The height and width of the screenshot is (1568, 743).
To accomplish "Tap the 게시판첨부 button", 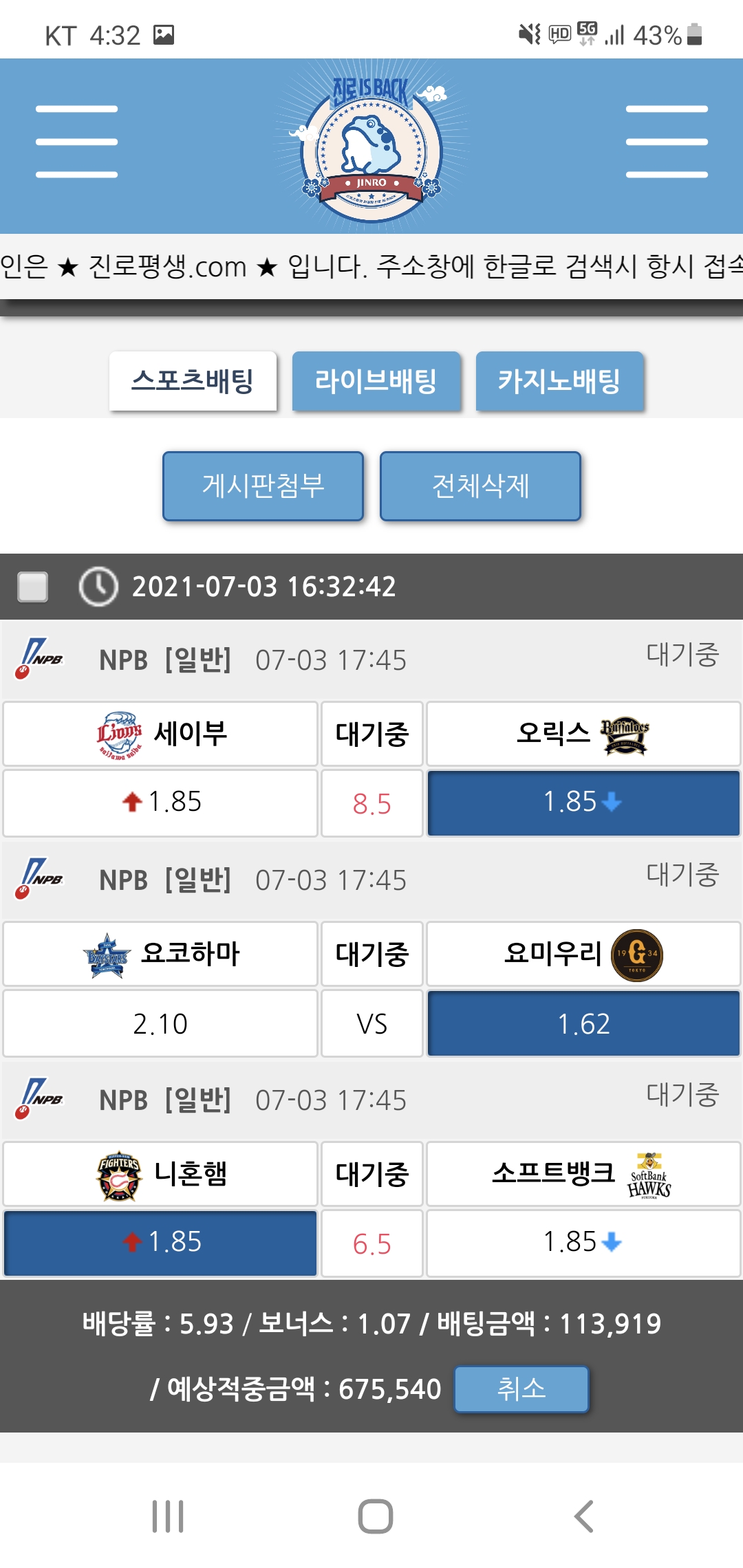I will coord(263,486).
